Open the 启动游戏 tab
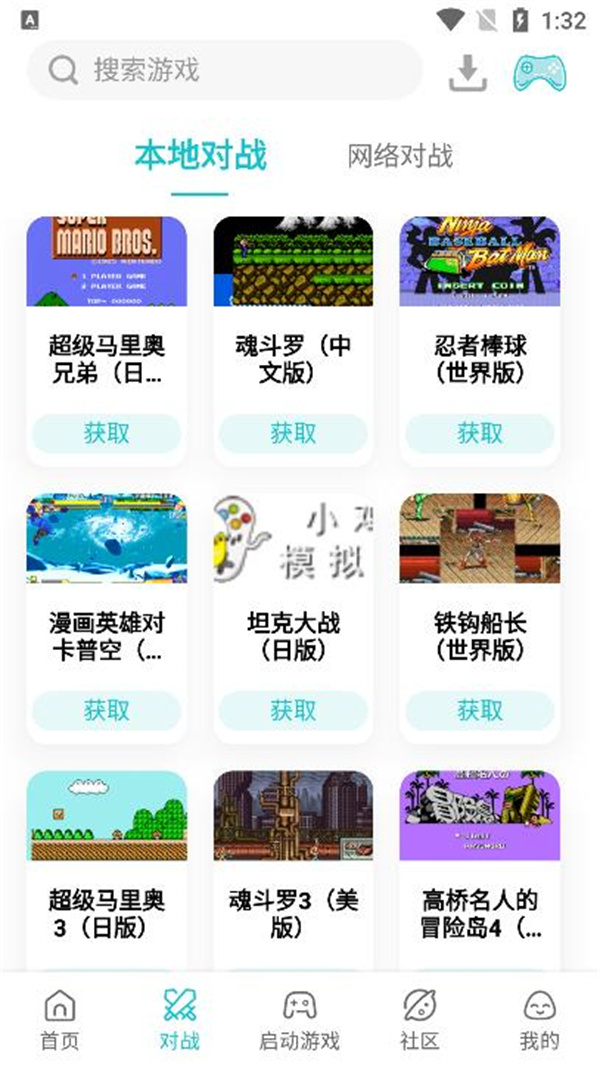This screenshot has height=1065, width=600. (x=300, y=1020)
